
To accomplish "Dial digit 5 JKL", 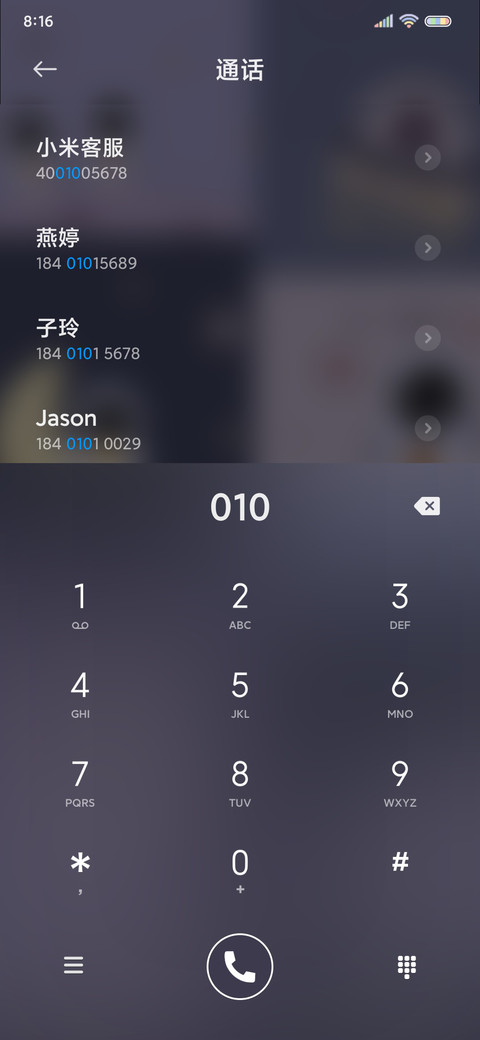I will [240, 694].
